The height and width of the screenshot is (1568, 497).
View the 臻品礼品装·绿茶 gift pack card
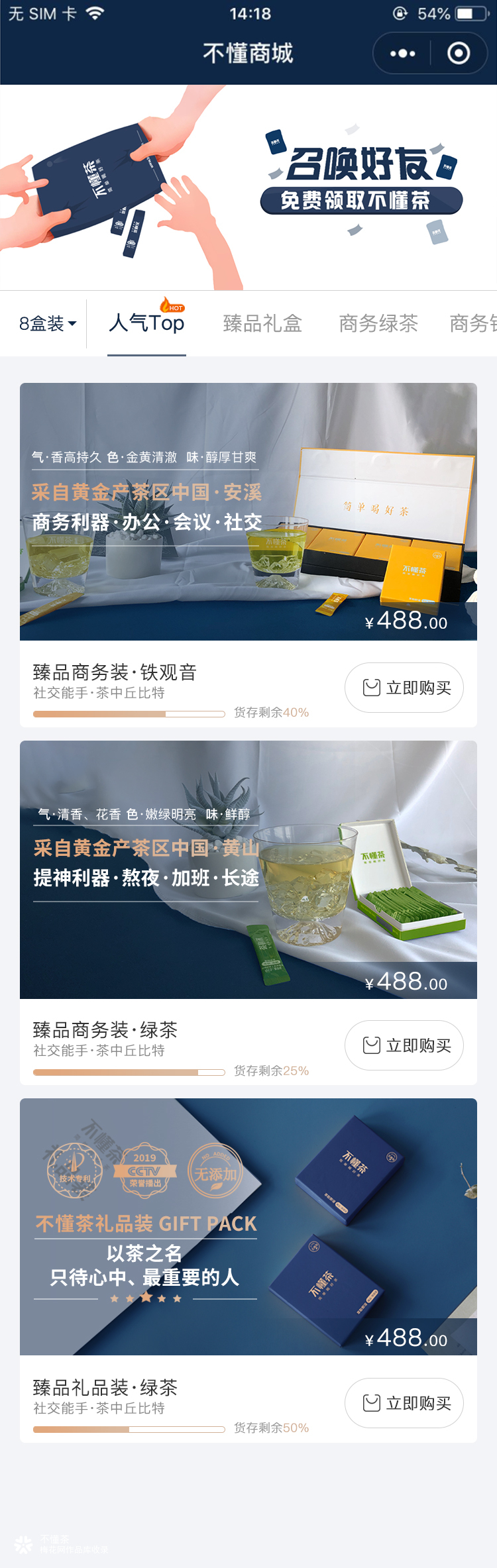[x=248, y=1228]
